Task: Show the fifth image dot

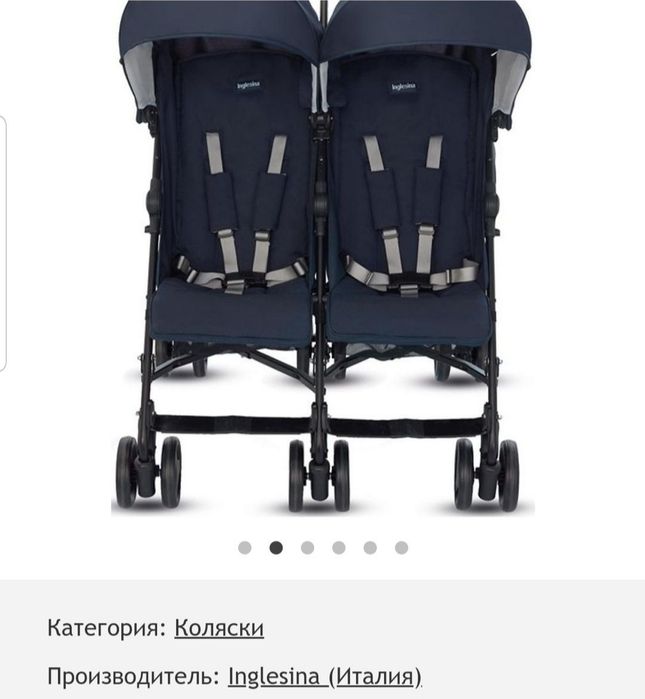Action: [x=370, y=547]
